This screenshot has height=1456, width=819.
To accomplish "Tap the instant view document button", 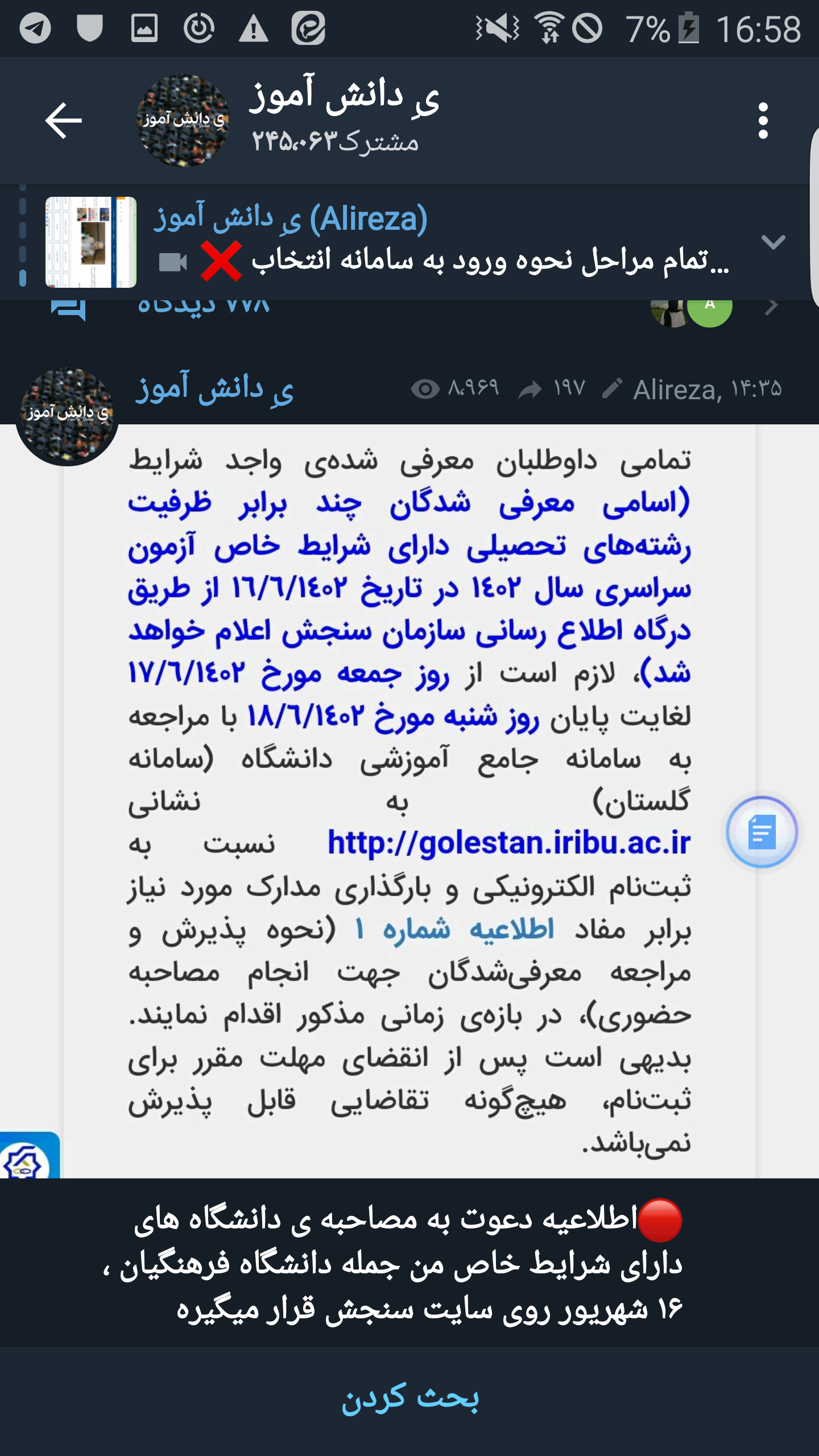I will [x=762, y=832].
